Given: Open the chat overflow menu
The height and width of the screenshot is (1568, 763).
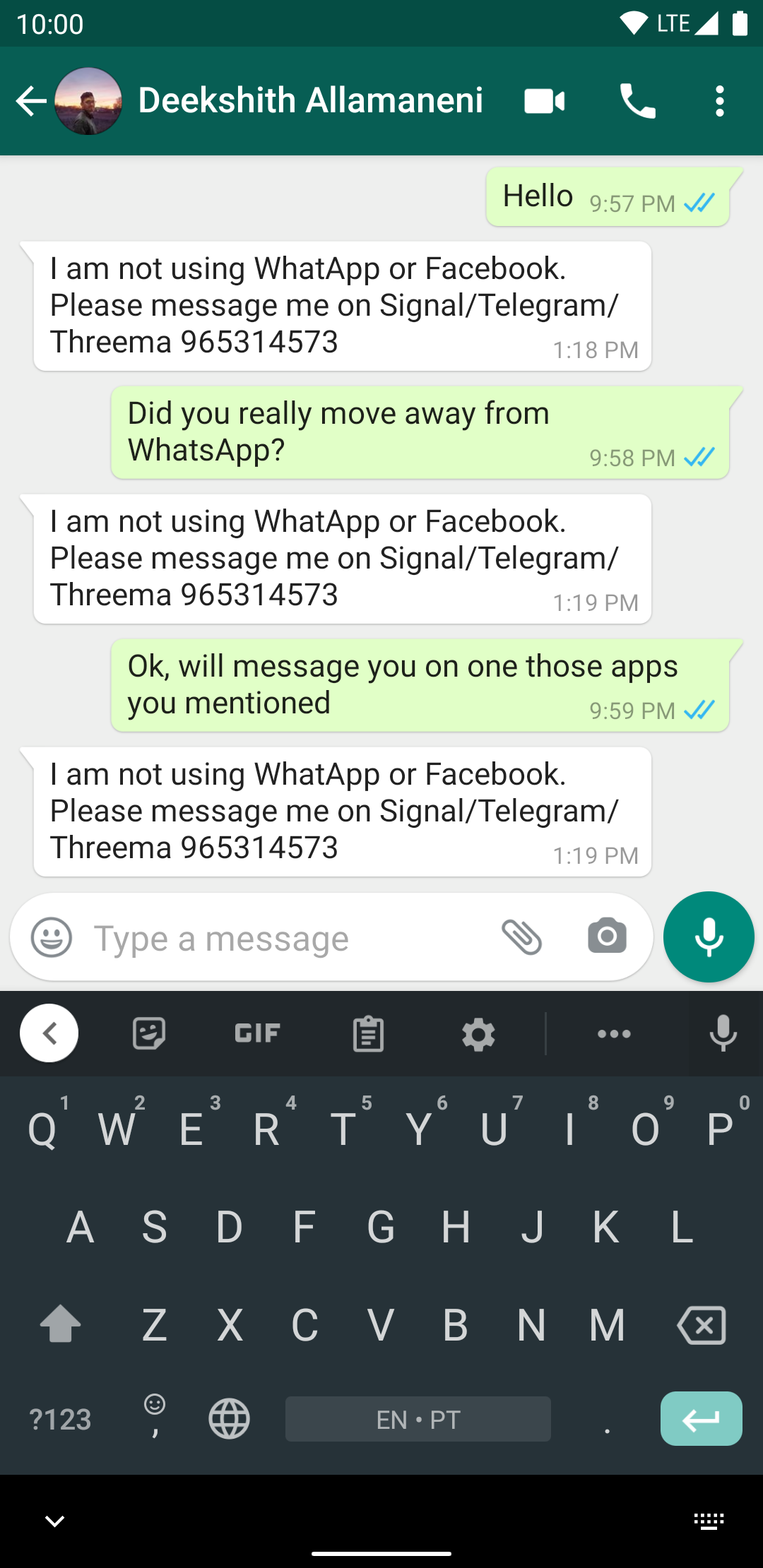Looking at the screenshot, I should tap(719, 101).
